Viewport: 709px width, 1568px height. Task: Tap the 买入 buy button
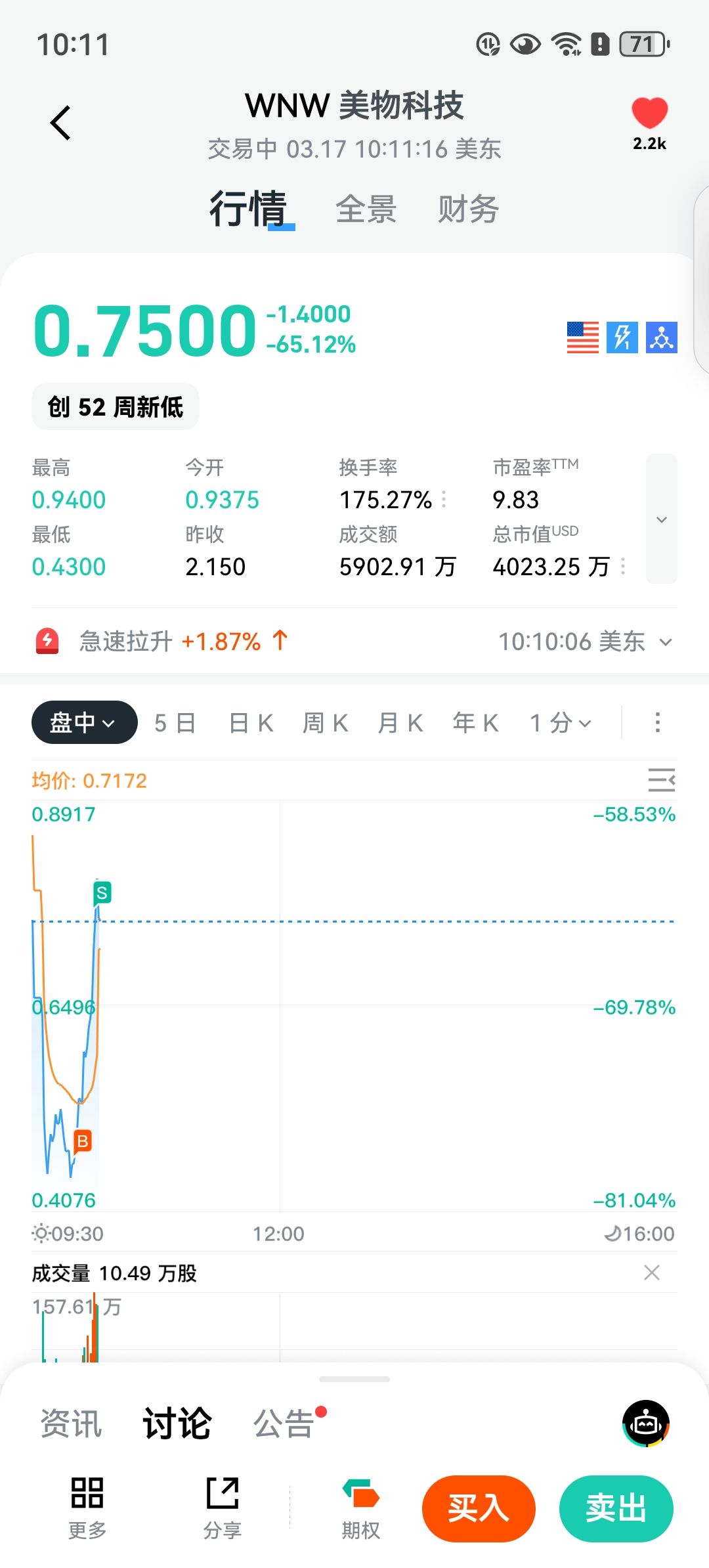point(479,1508)
